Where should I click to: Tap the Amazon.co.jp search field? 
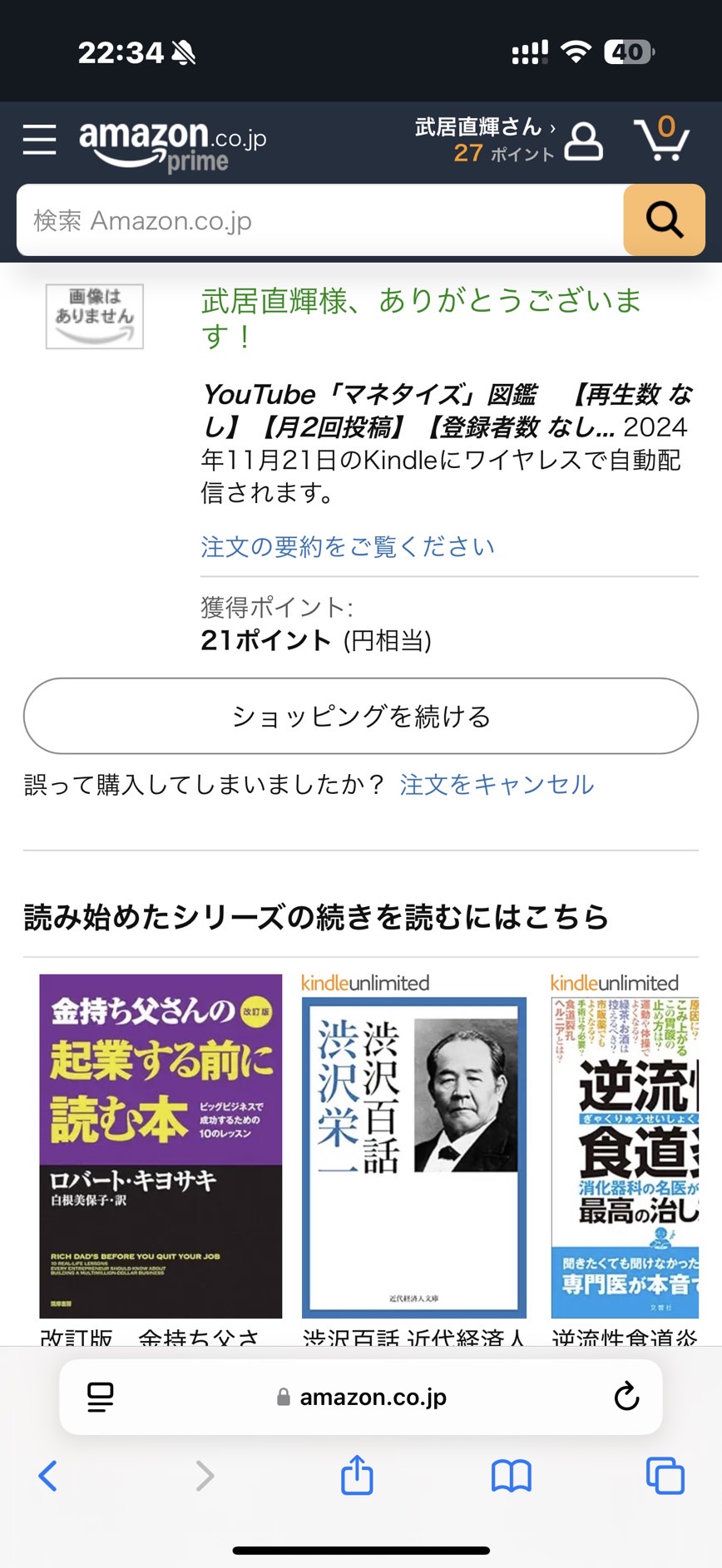tap(320, 220)
